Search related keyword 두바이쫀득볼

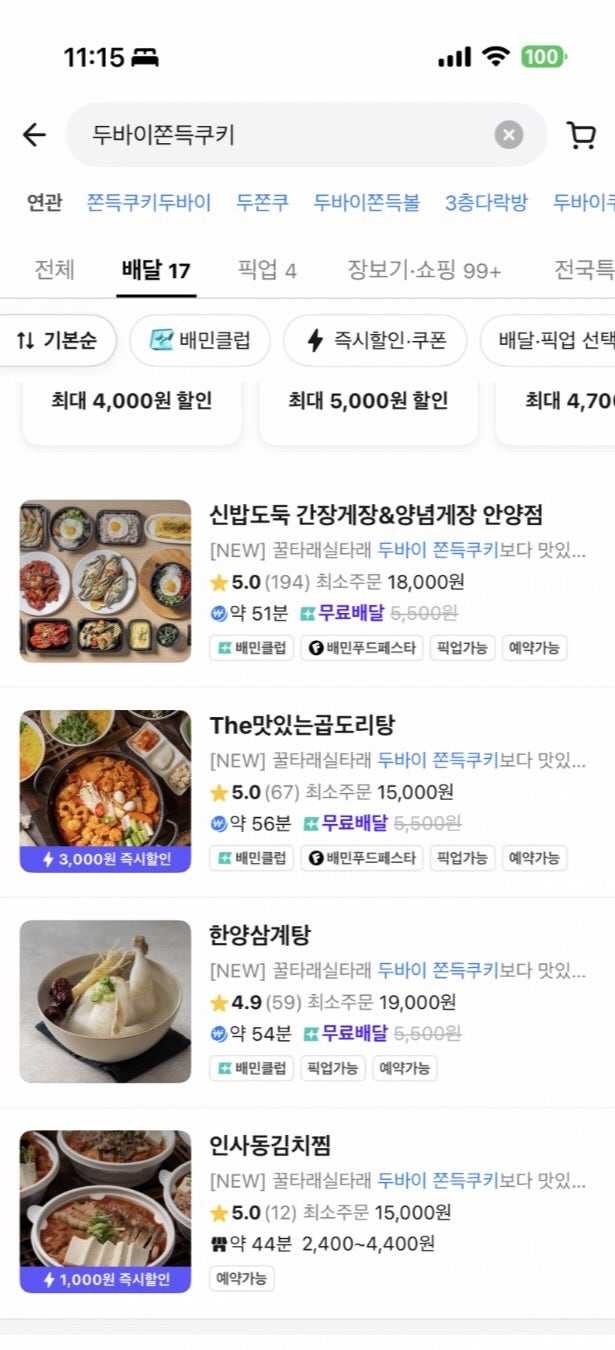(x=366, y=203)
